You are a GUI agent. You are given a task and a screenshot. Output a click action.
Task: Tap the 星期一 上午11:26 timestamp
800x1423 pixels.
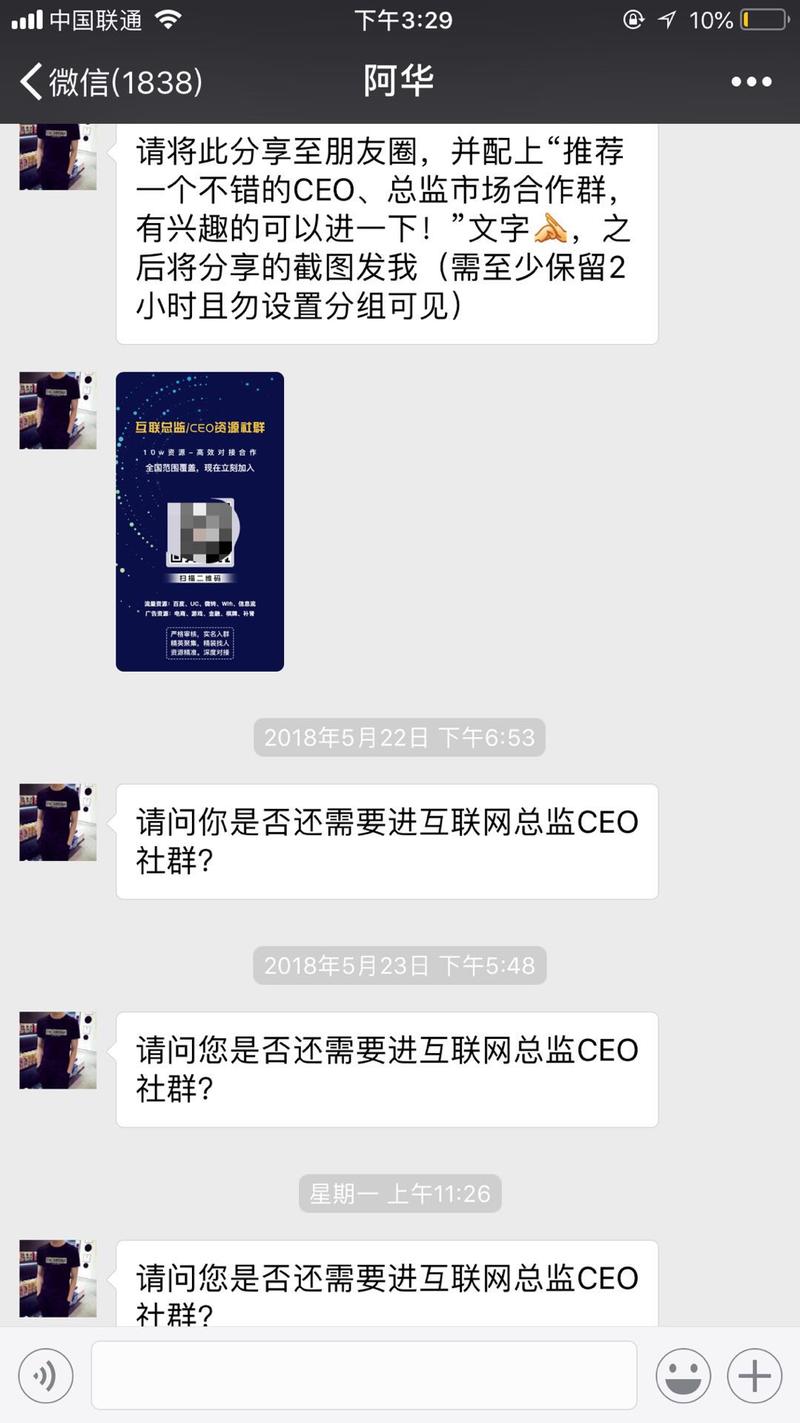click(399, 1193)
